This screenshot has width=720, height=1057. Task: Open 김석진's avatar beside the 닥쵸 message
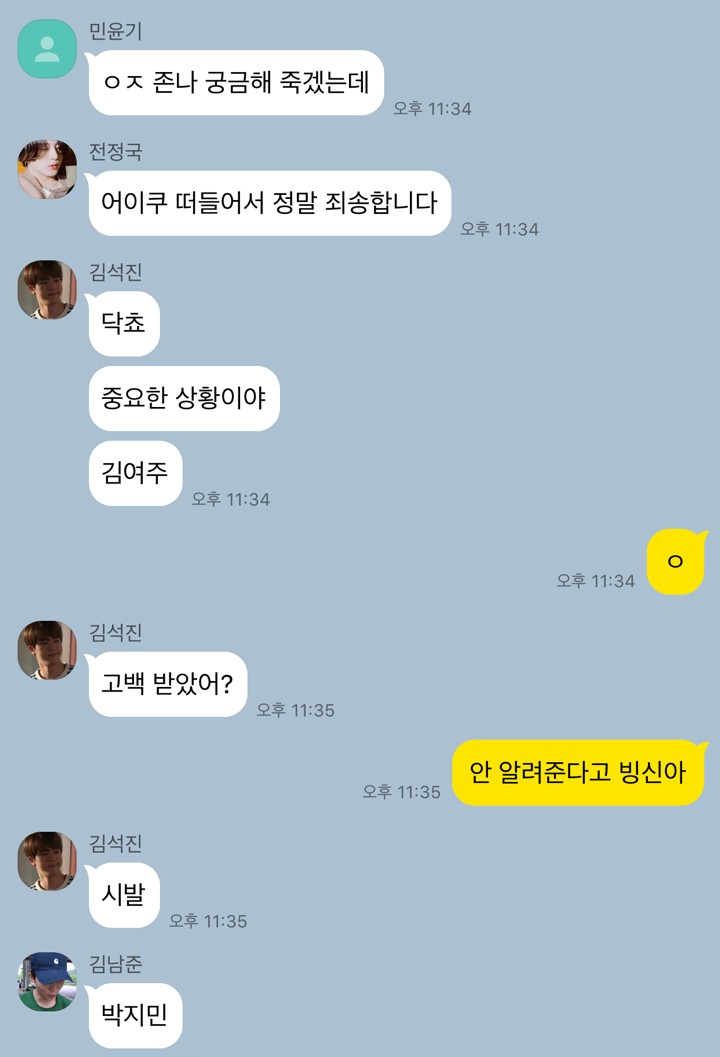(47, 290)
